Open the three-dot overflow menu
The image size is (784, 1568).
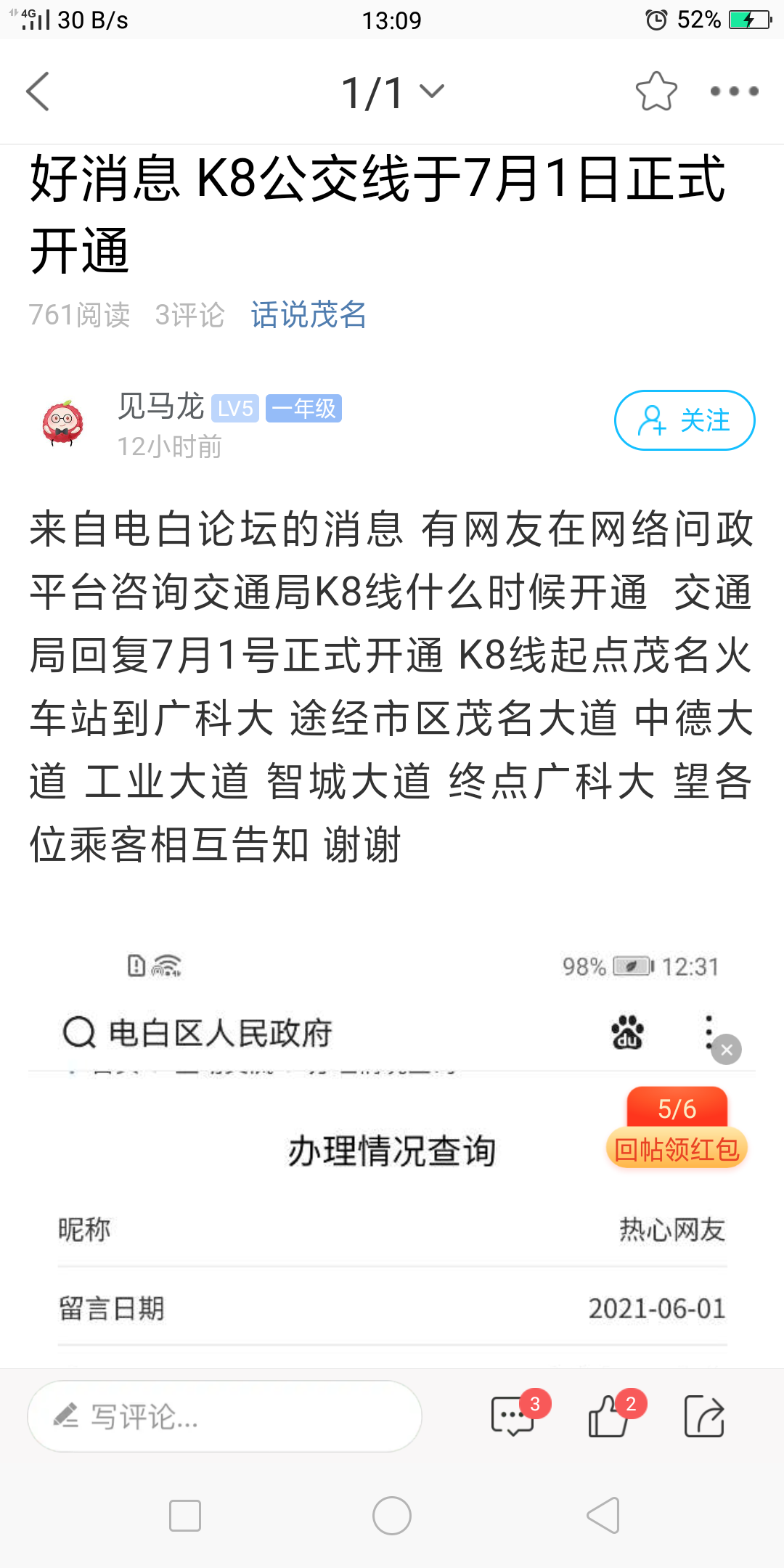pyautogui.click(x=734, y=91)
